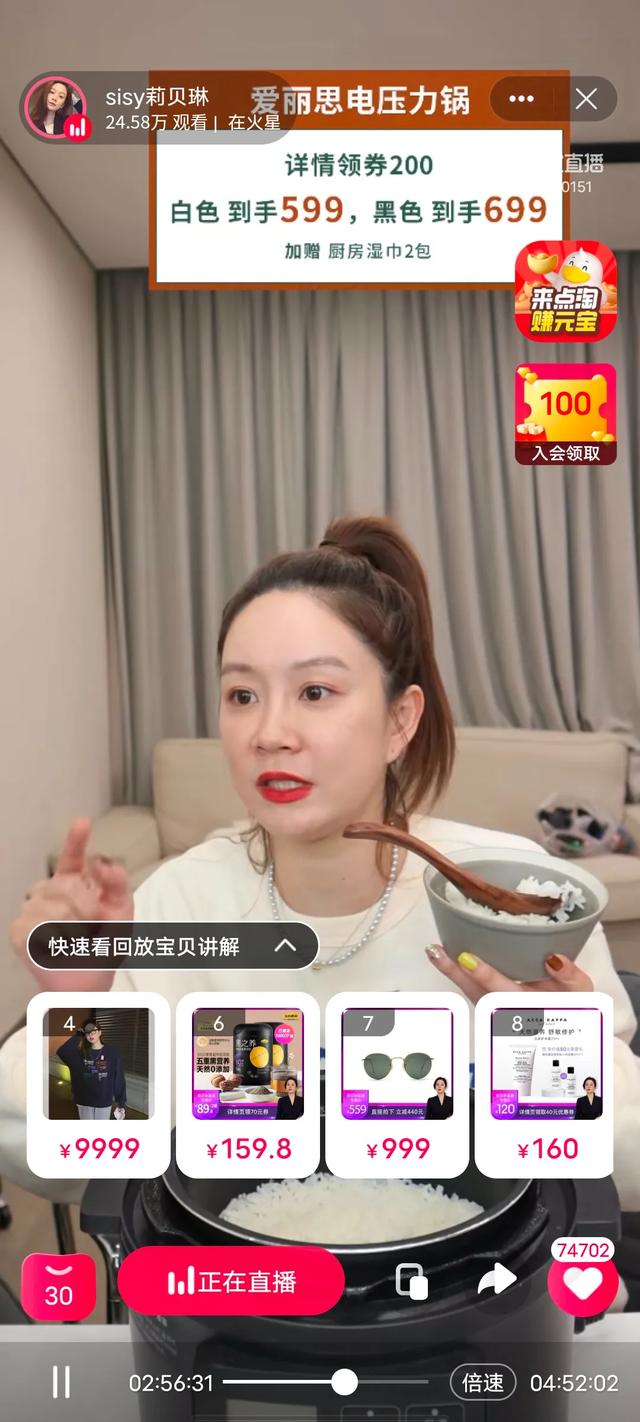Share this live replay

(497, 1280)
